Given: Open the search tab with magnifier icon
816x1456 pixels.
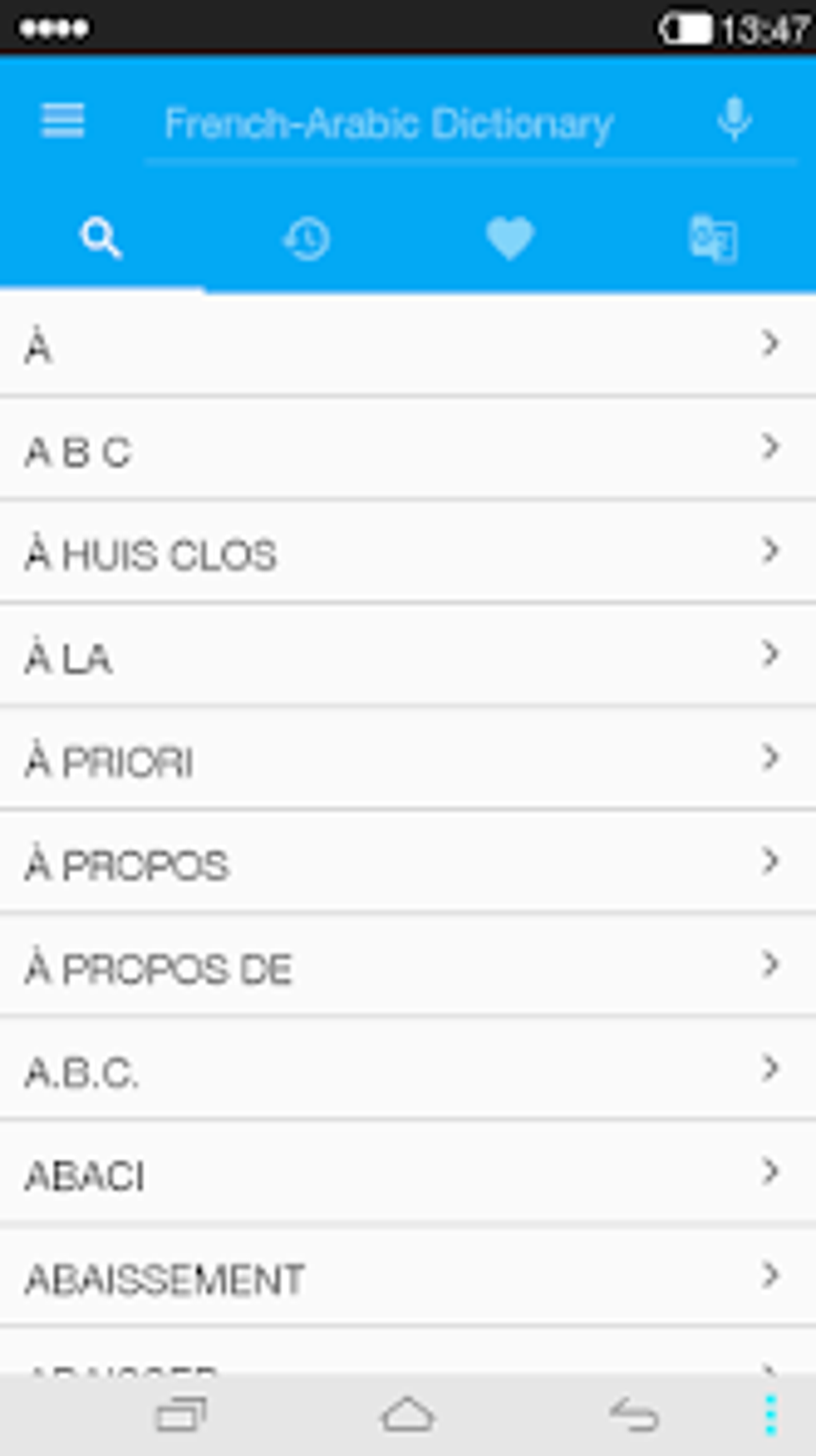Looking at the screenshot, I should click(102, 238).
